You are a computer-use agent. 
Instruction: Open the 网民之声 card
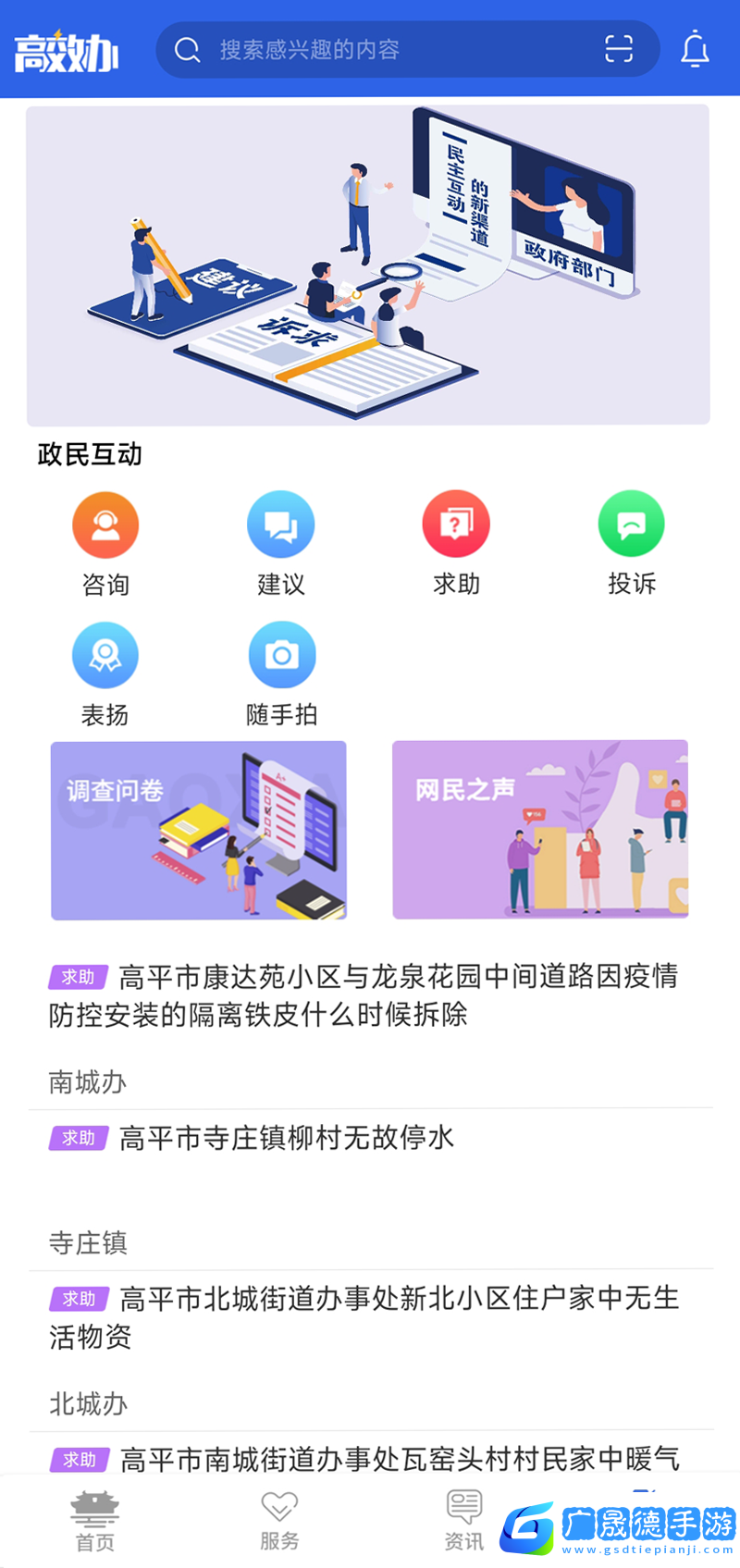(x=540, y=830)
